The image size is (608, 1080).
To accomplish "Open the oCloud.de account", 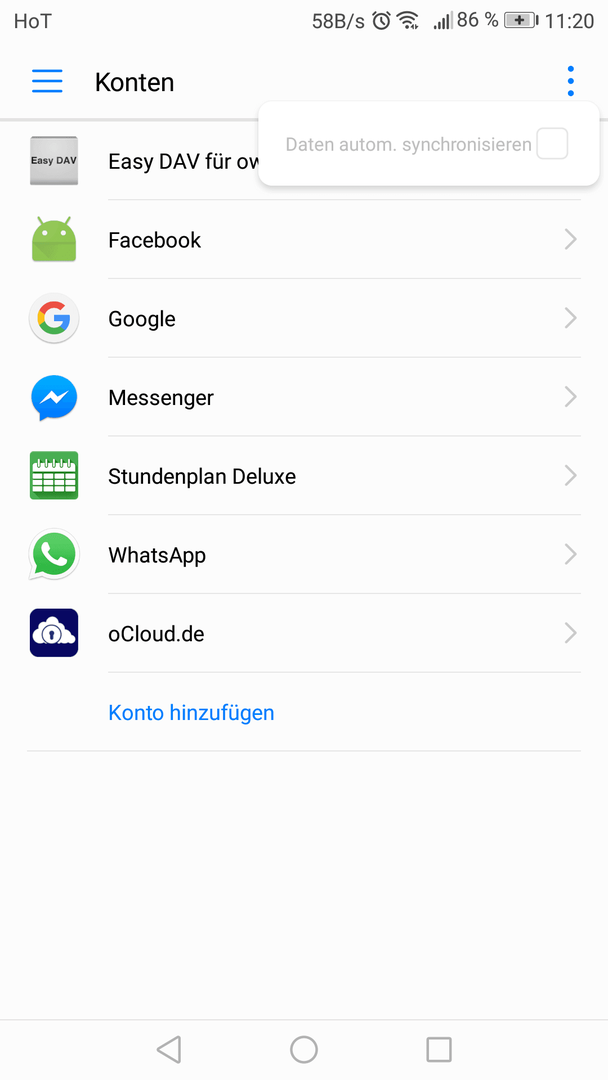I will click(304, 633).
